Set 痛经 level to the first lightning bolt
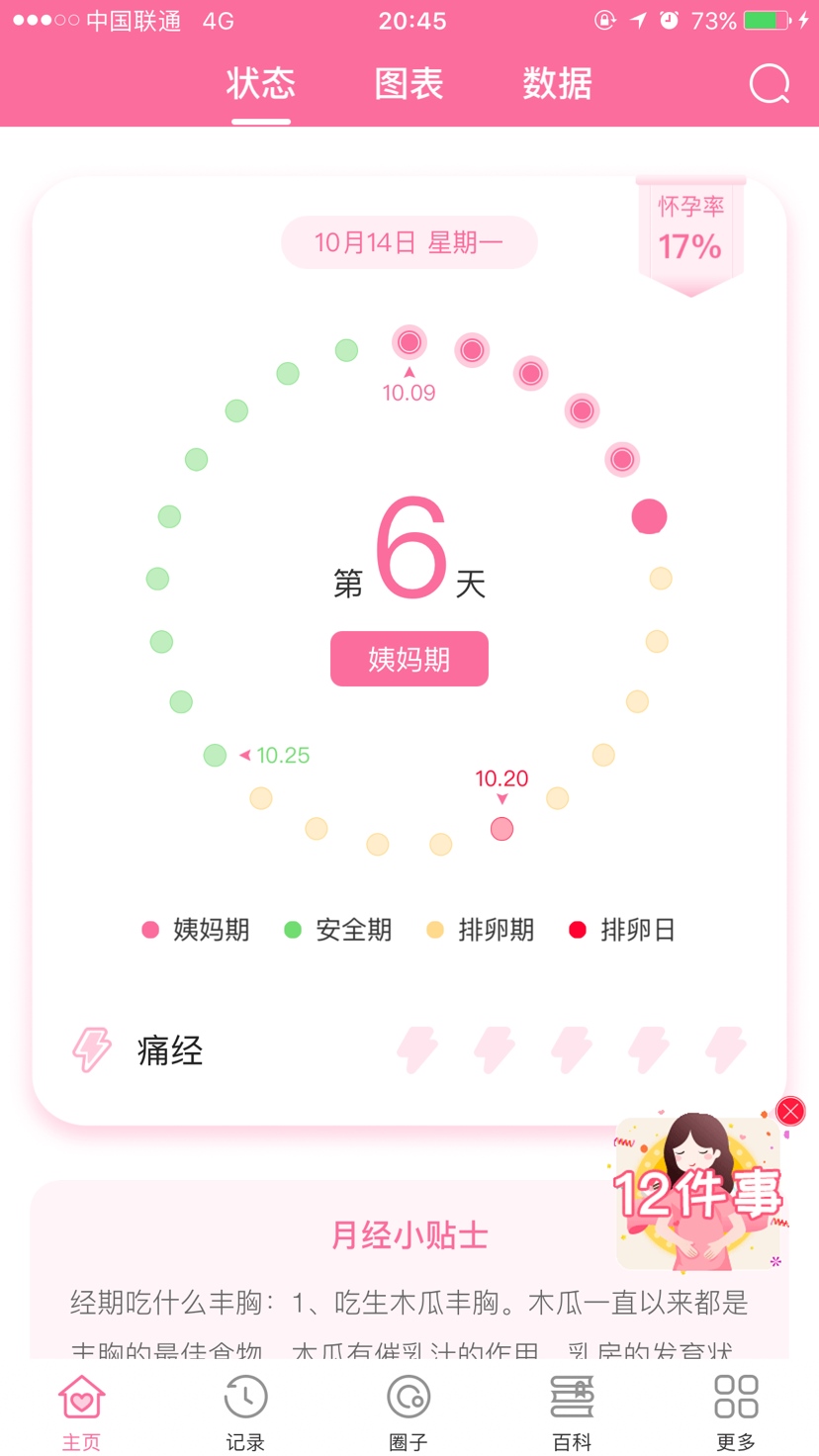 [x=417, y=1049]
